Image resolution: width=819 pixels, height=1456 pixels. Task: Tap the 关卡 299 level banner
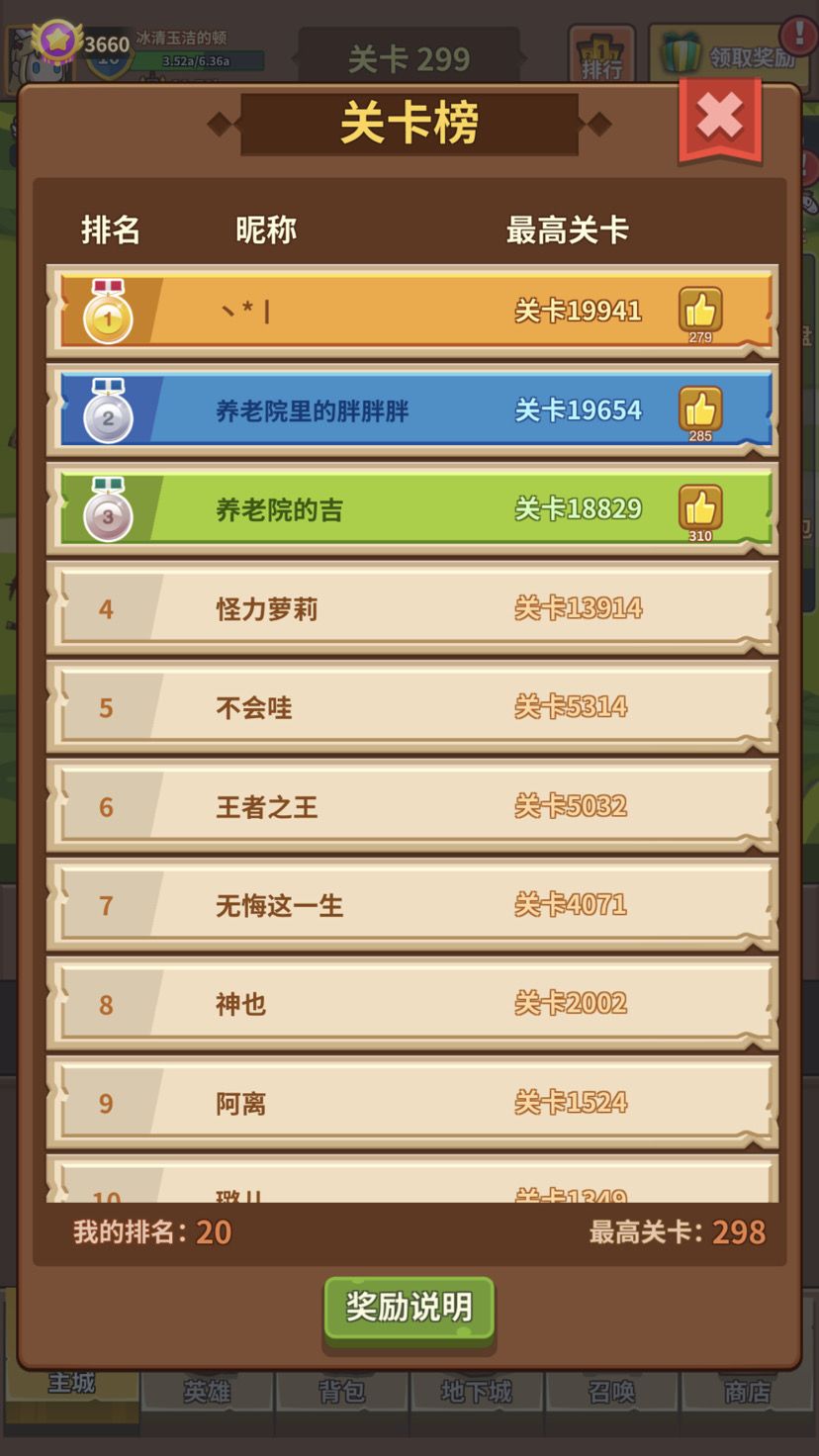tap(409, 57)
